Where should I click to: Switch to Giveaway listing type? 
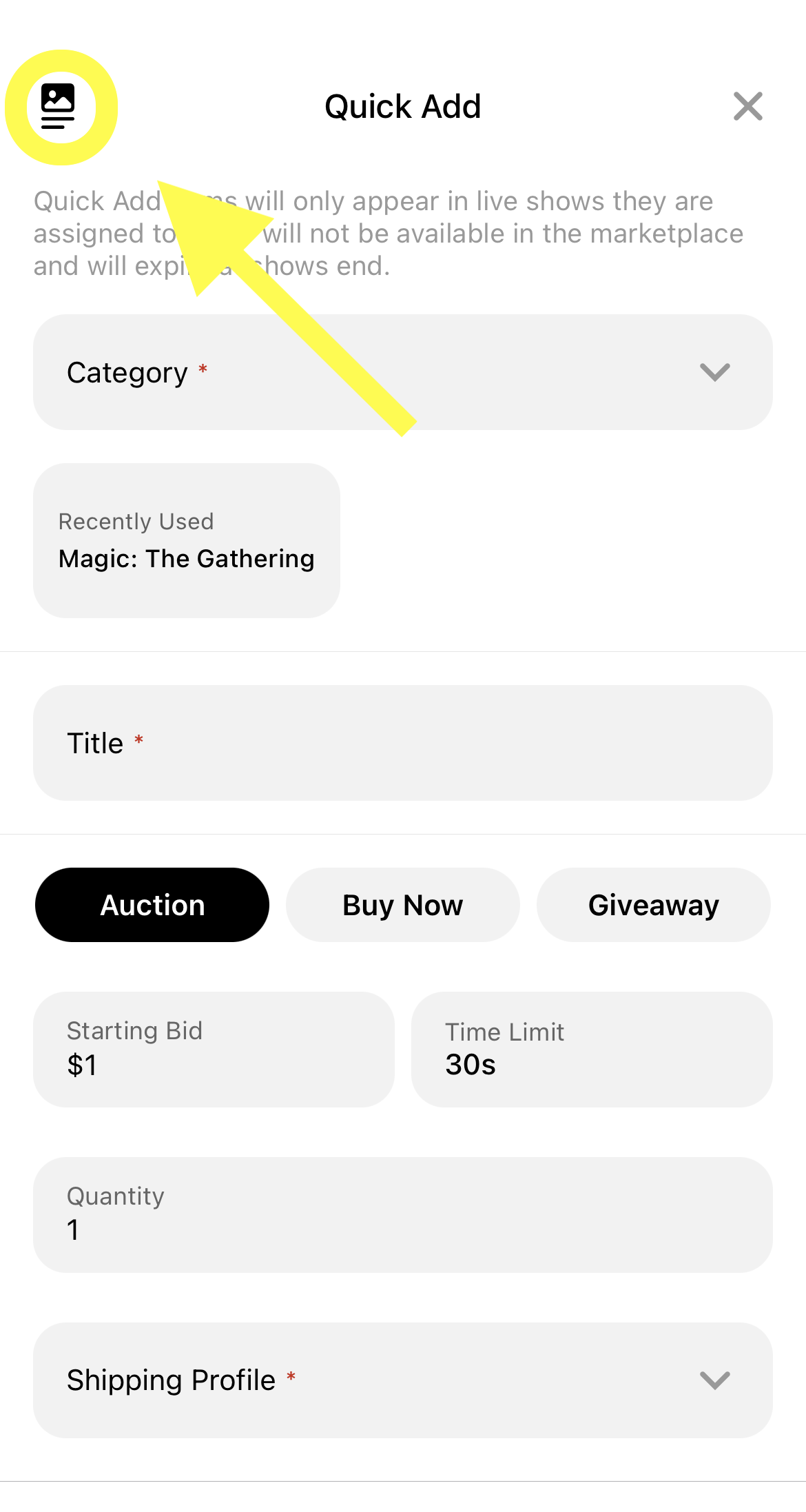[654, 905]
